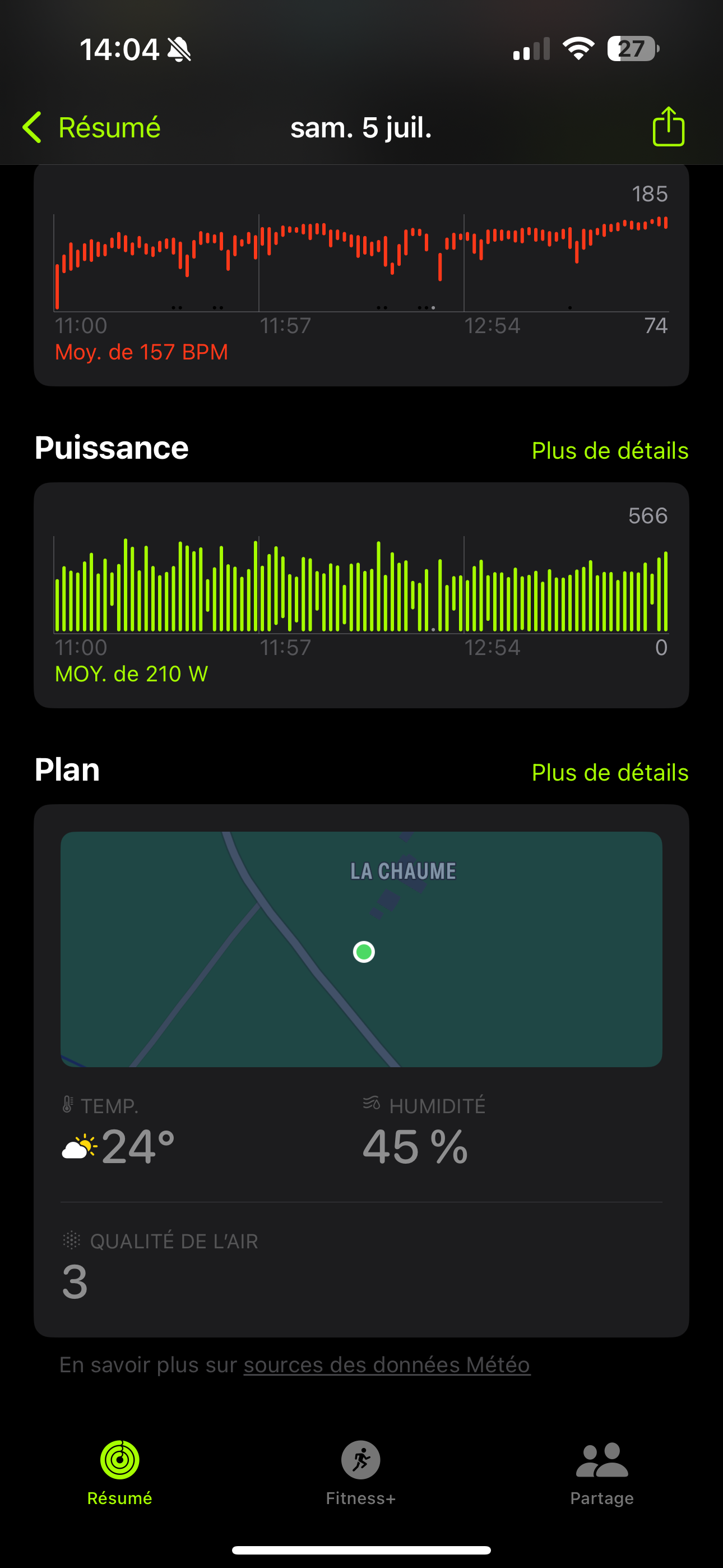This screenshot has height=1568, width=723.
Task: Select the Résumé tab
Action: [120, 1471]
